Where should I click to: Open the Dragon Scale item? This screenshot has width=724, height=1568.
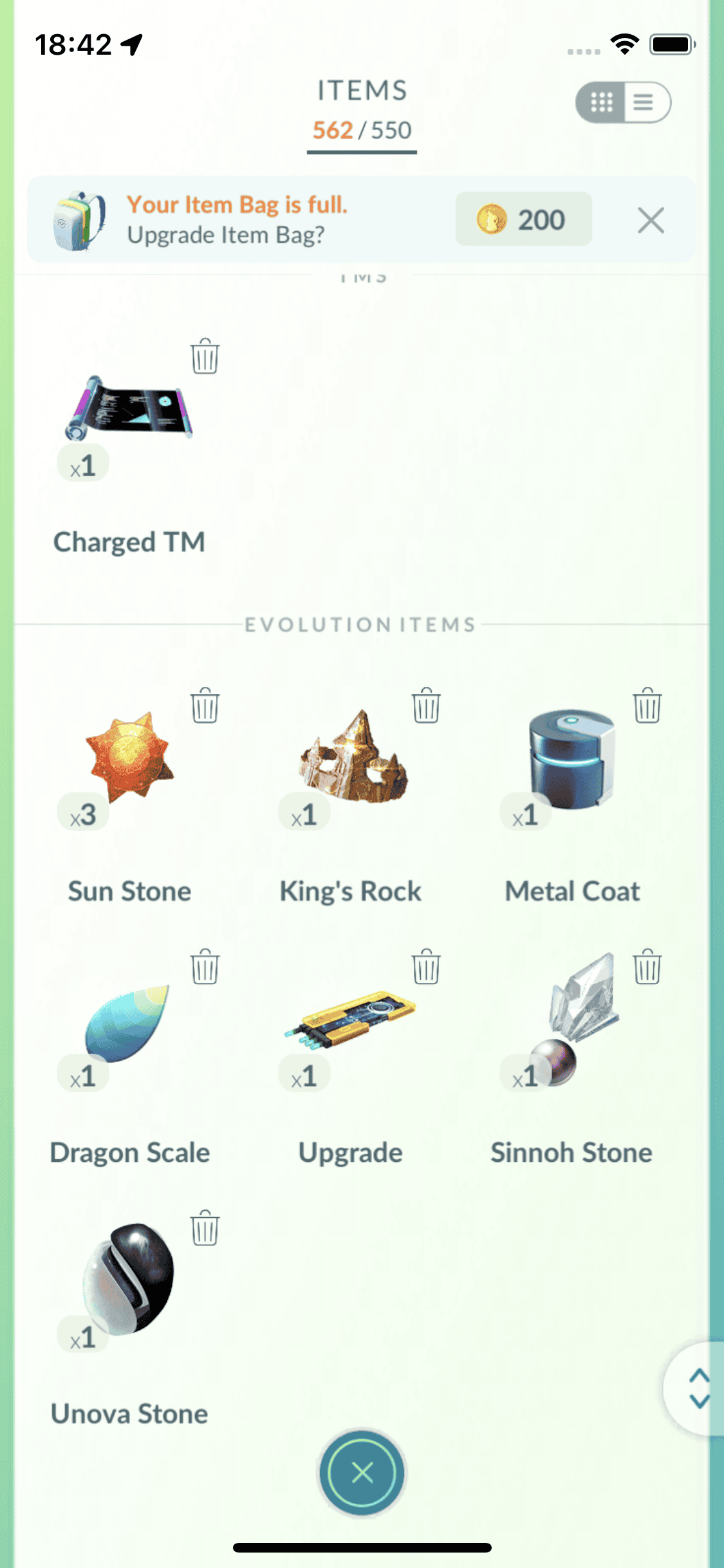coord(127,1022)
